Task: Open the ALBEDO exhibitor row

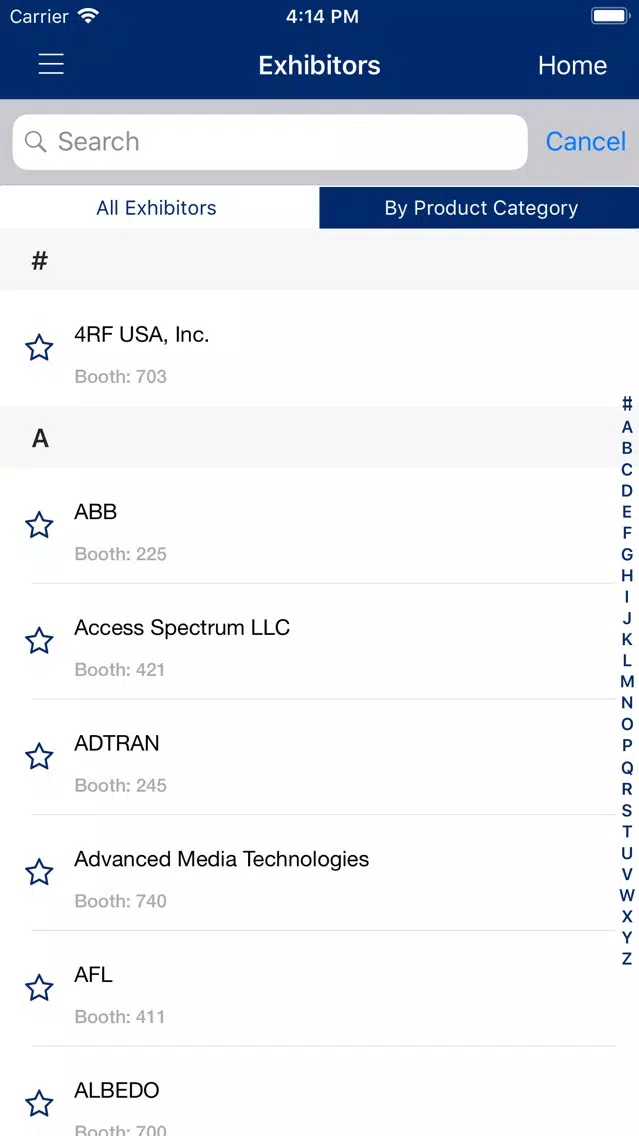Action: point(320,1092)
